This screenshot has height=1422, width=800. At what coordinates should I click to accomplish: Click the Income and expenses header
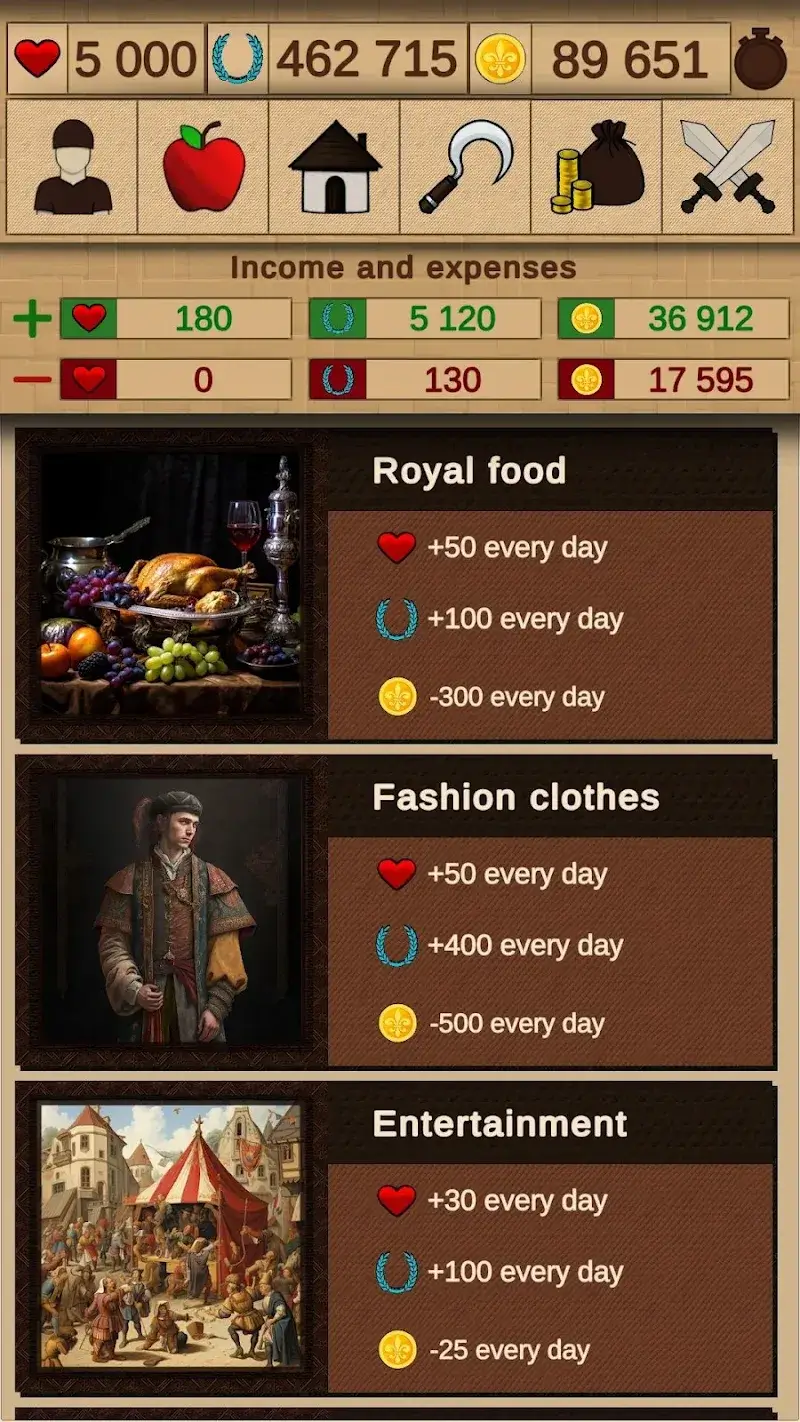click(x=400, y=265)
